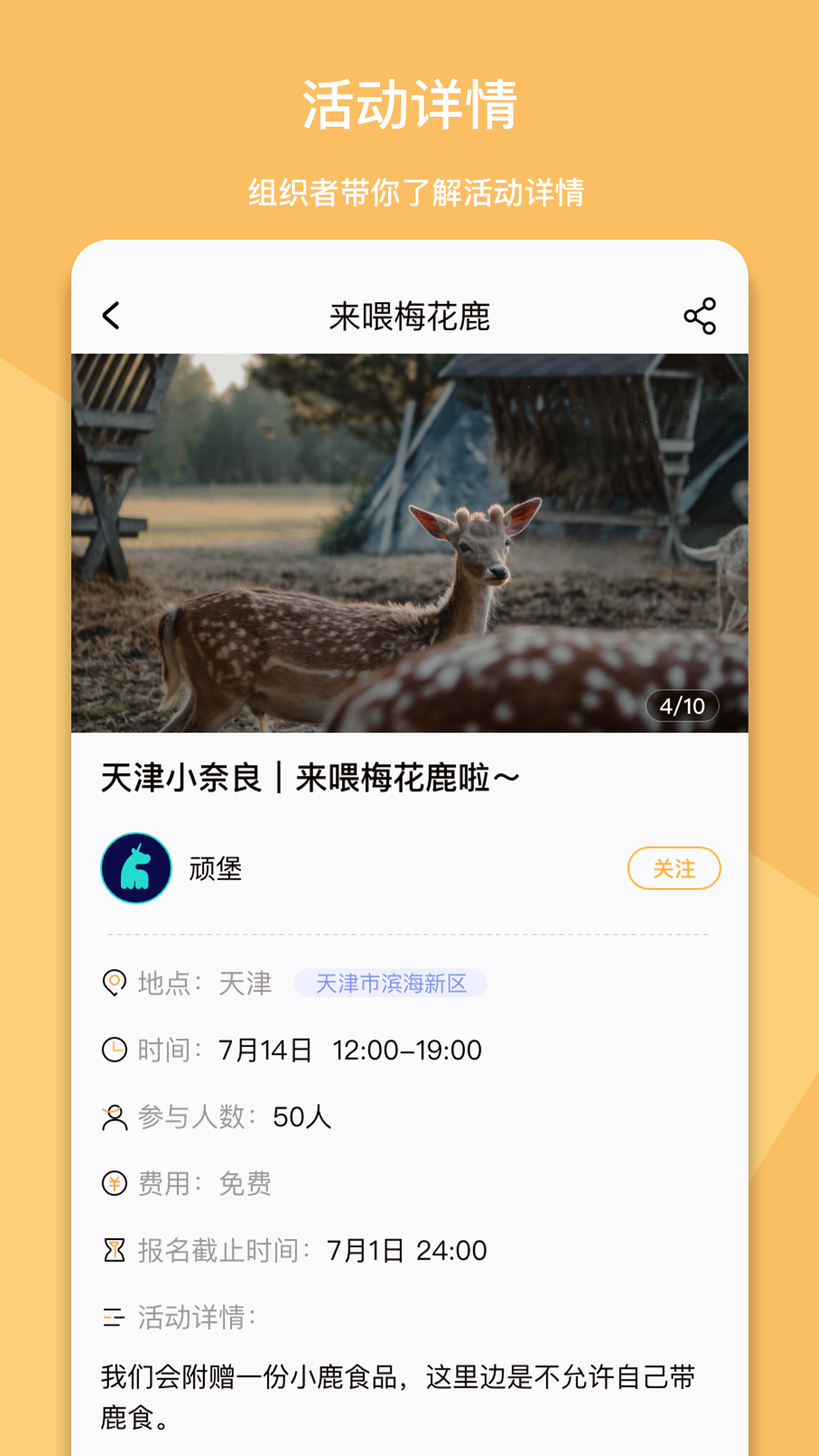Click the location pin icon beside 地点
Screen dimensions: 819x1456
coord(114,981)
